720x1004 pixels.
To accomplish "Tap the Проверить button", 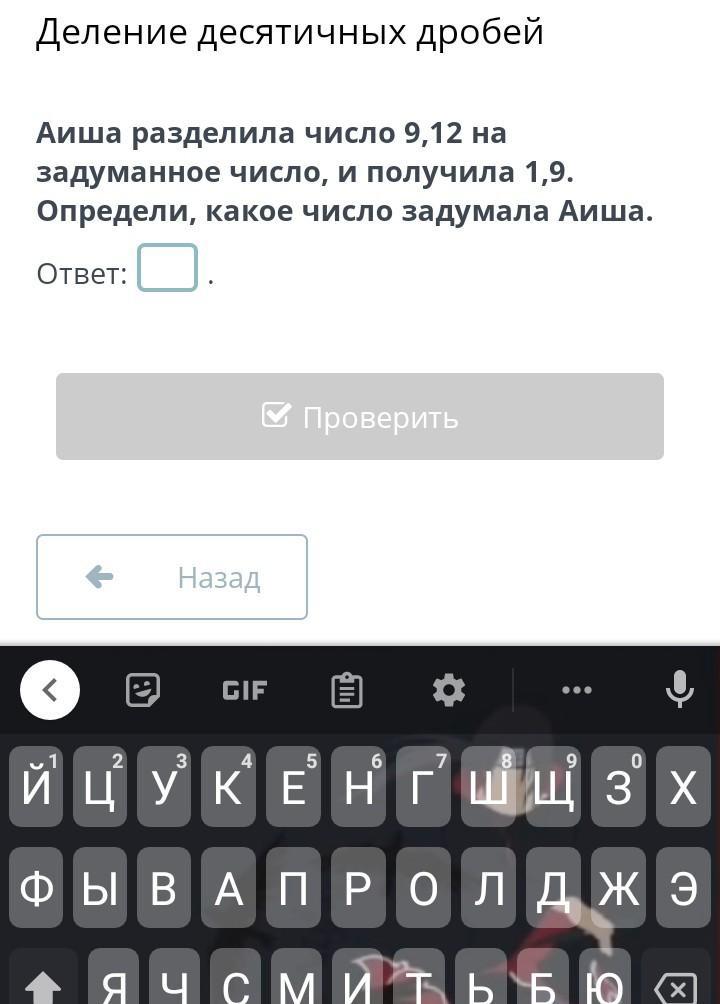I will pyautogui.click(x=360, y=416).
